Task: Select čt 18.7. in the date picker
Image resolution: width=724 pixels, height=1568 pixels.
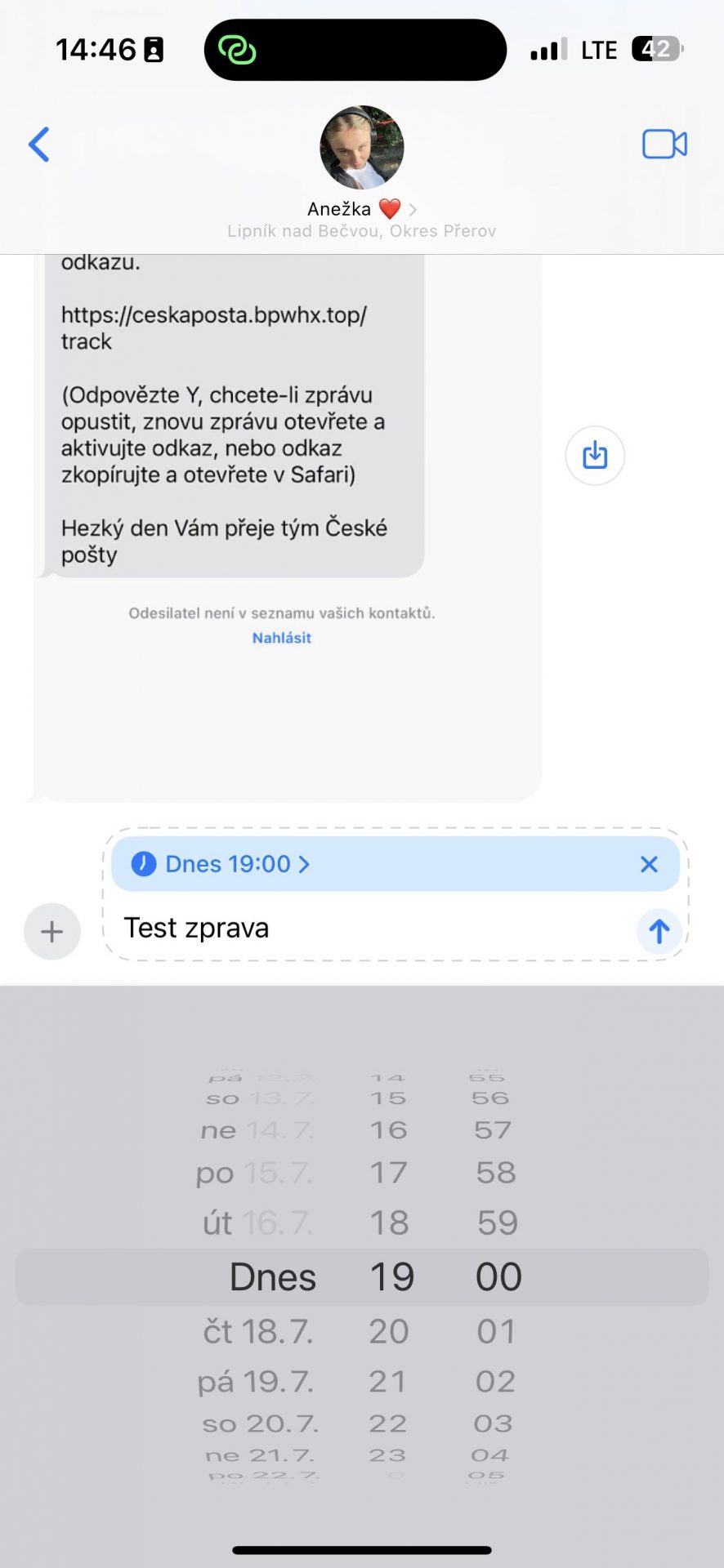Action: click(257, 1332)
